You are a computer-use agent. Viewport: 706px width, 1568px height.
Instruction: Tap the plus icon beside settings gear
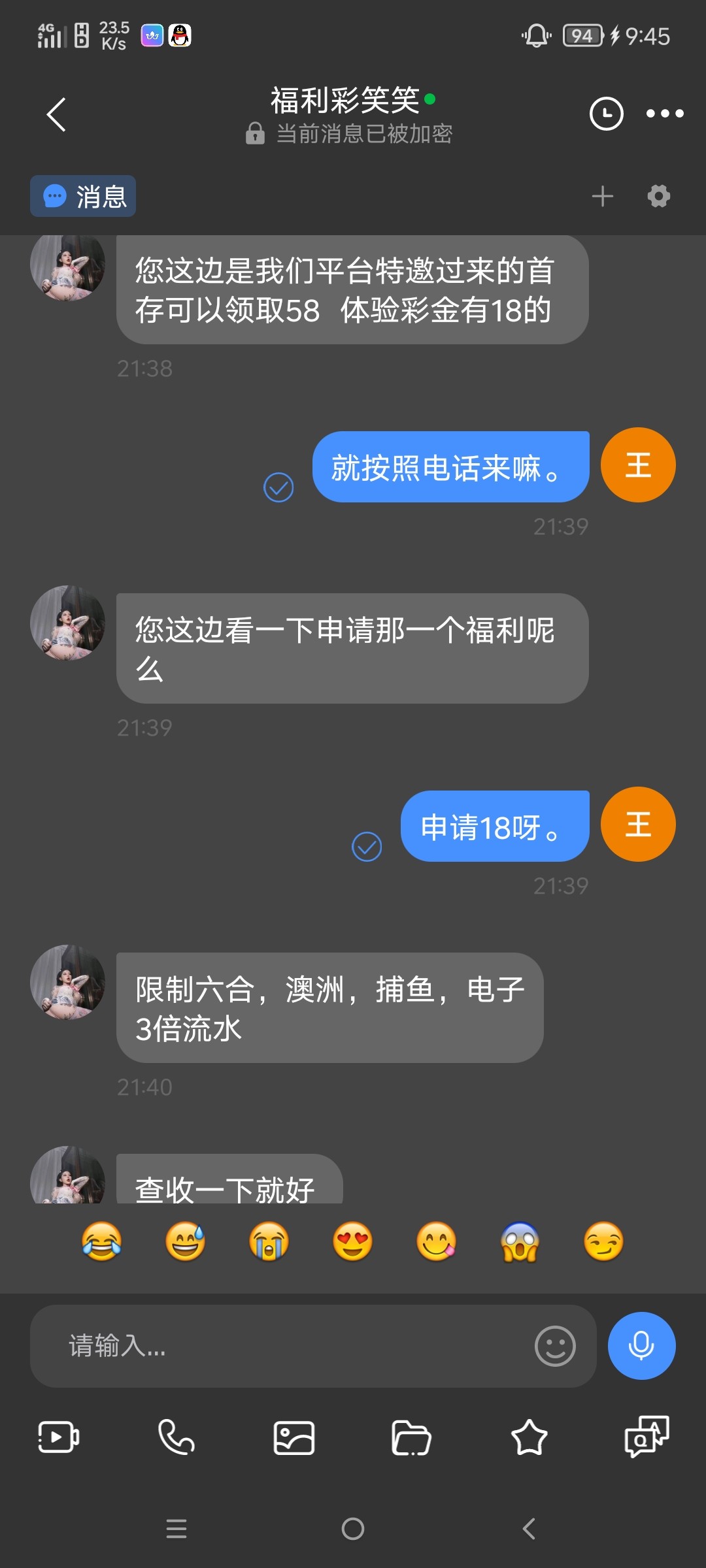[x=602, y=196]
